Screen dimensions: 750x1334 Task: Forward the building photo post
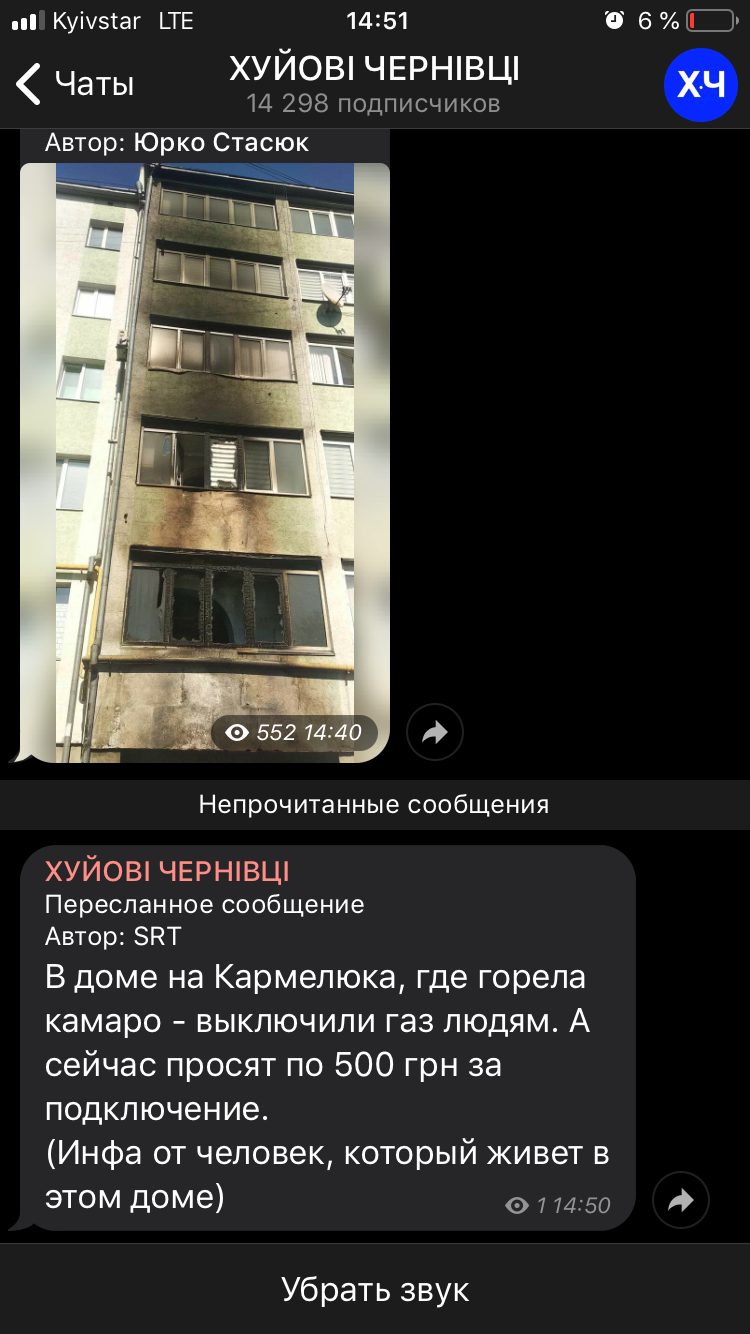click(x=435, y=733)
